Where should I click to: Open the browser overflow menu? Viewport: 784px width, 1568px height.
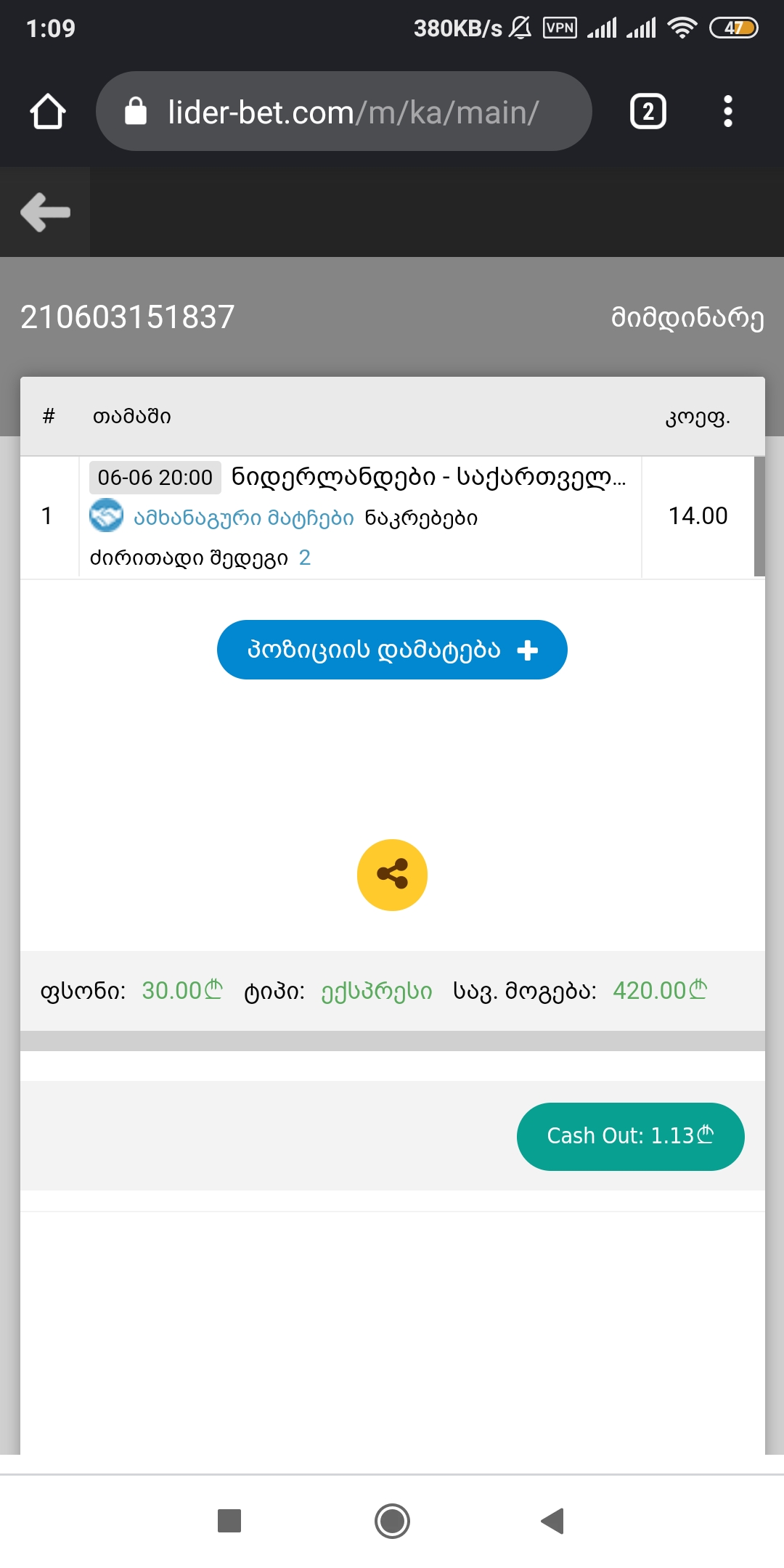pos(728,112)
